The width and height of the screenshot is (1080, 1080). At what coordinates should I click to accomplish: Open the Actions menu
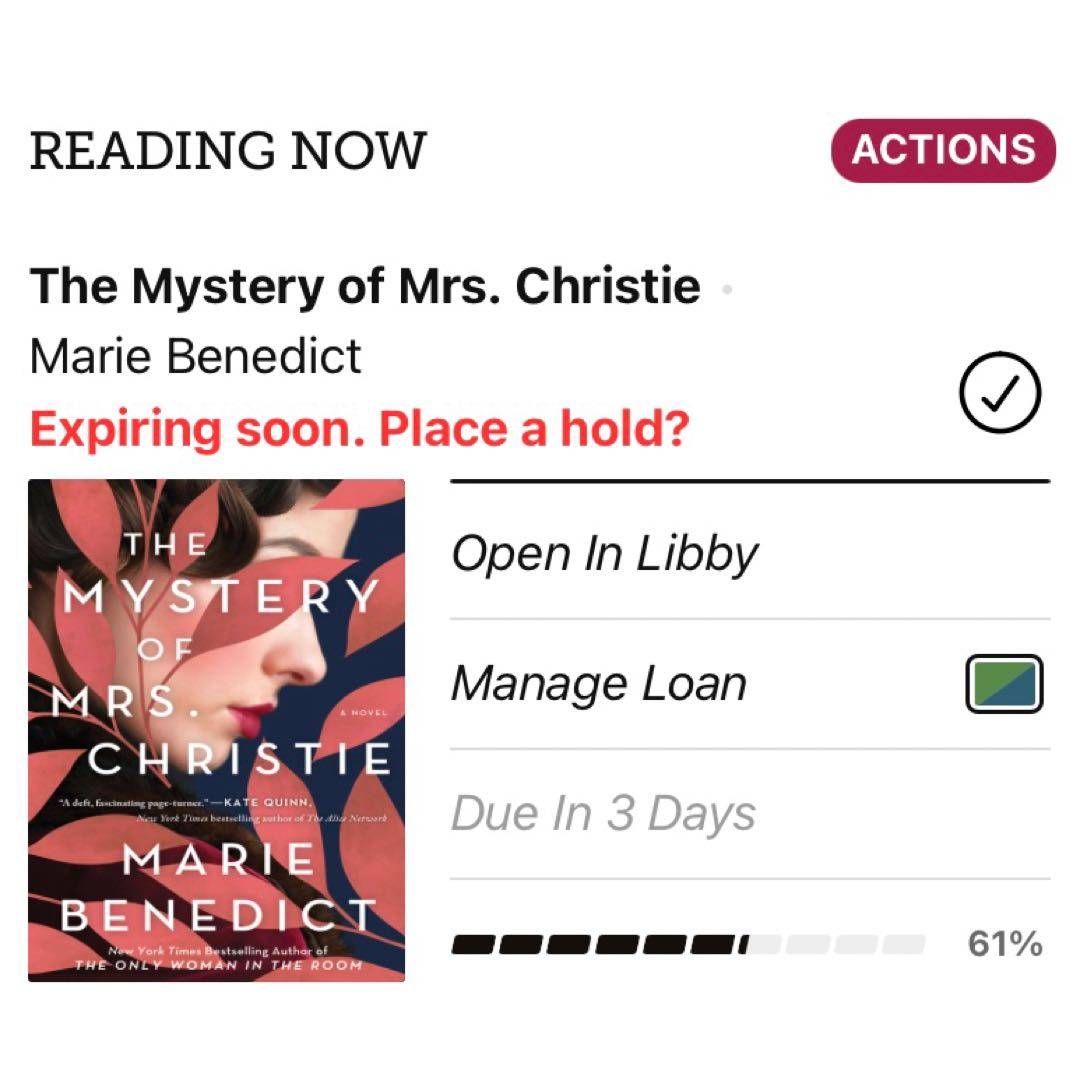[x=942, y=151]
